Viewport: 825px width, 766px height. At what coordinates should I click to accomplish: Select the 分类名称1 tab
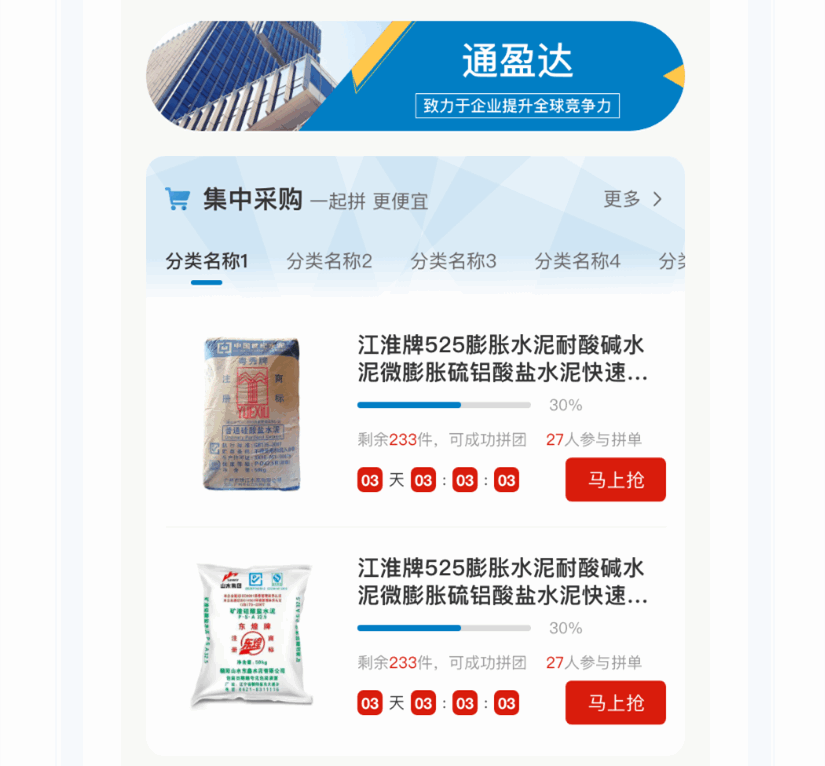[206, 262]
